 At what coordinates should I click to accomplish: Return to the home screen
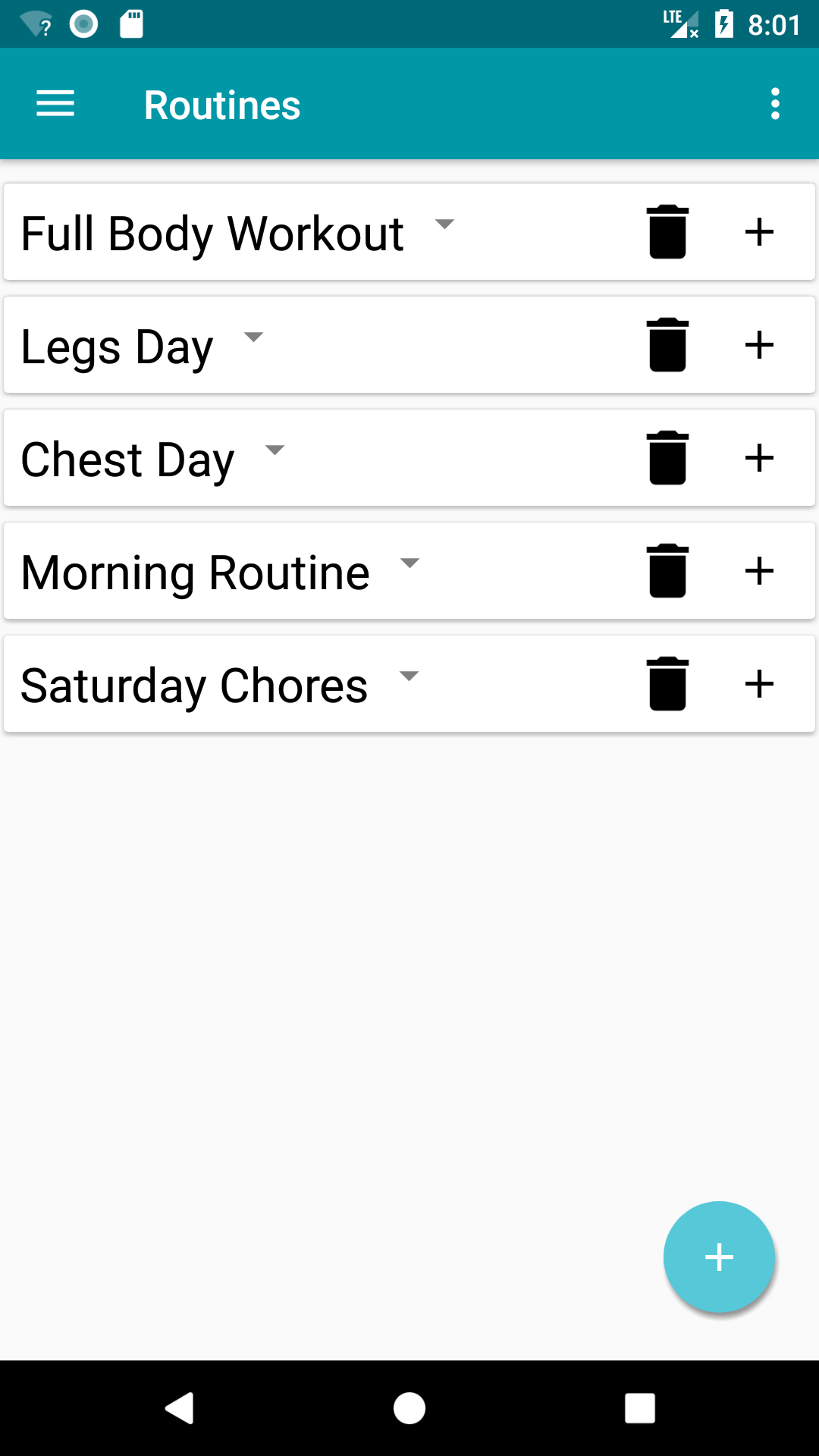409,1408
